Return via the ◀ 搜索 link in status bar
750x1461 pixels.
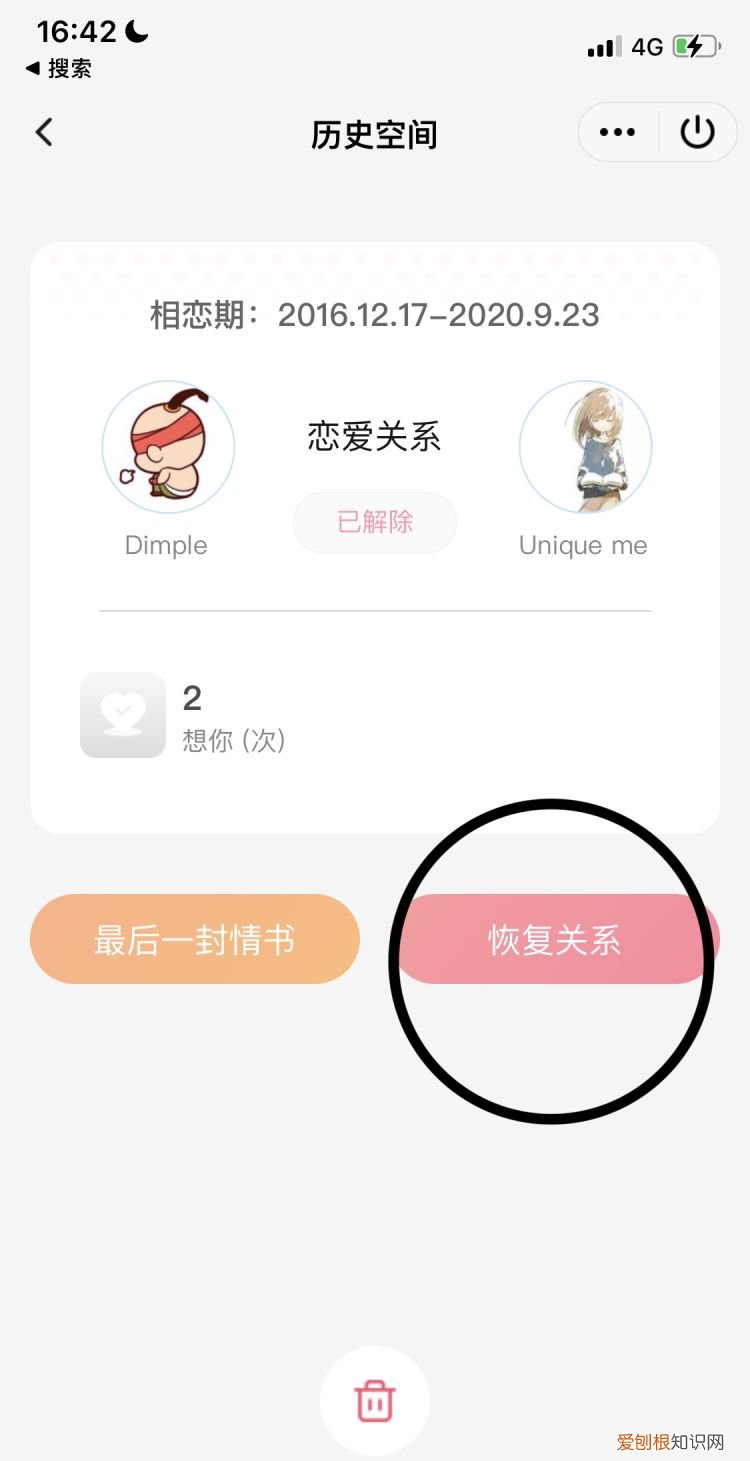pyautogui.click(x=57, y=70)
